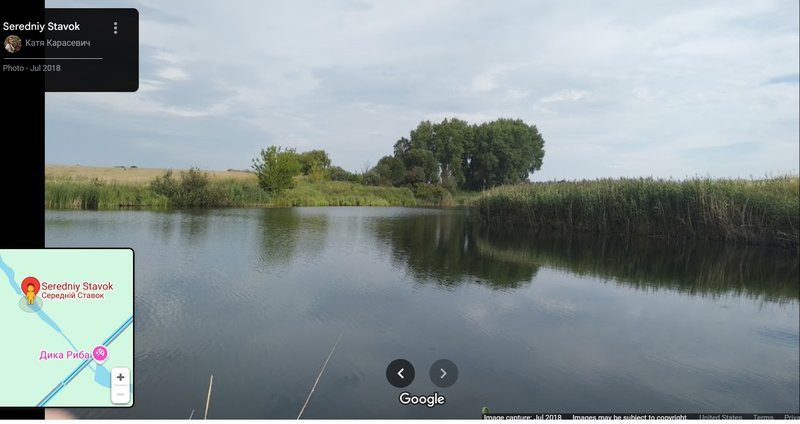Viewport: 800px width, 424px height.
Task: Zoom in on the minimap
Action: click(121, 377)
